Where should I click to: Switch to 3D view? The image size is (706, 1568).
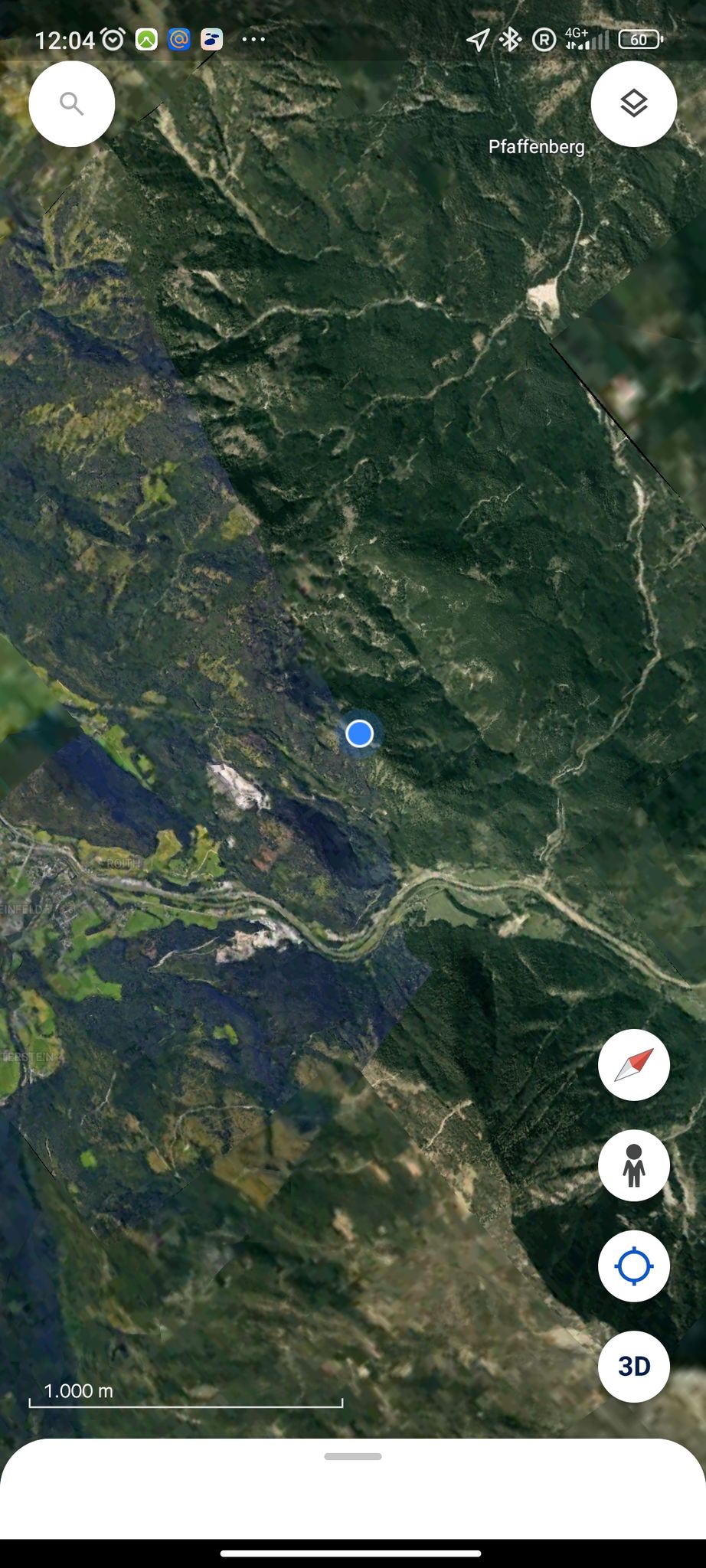pos(634,1367)
